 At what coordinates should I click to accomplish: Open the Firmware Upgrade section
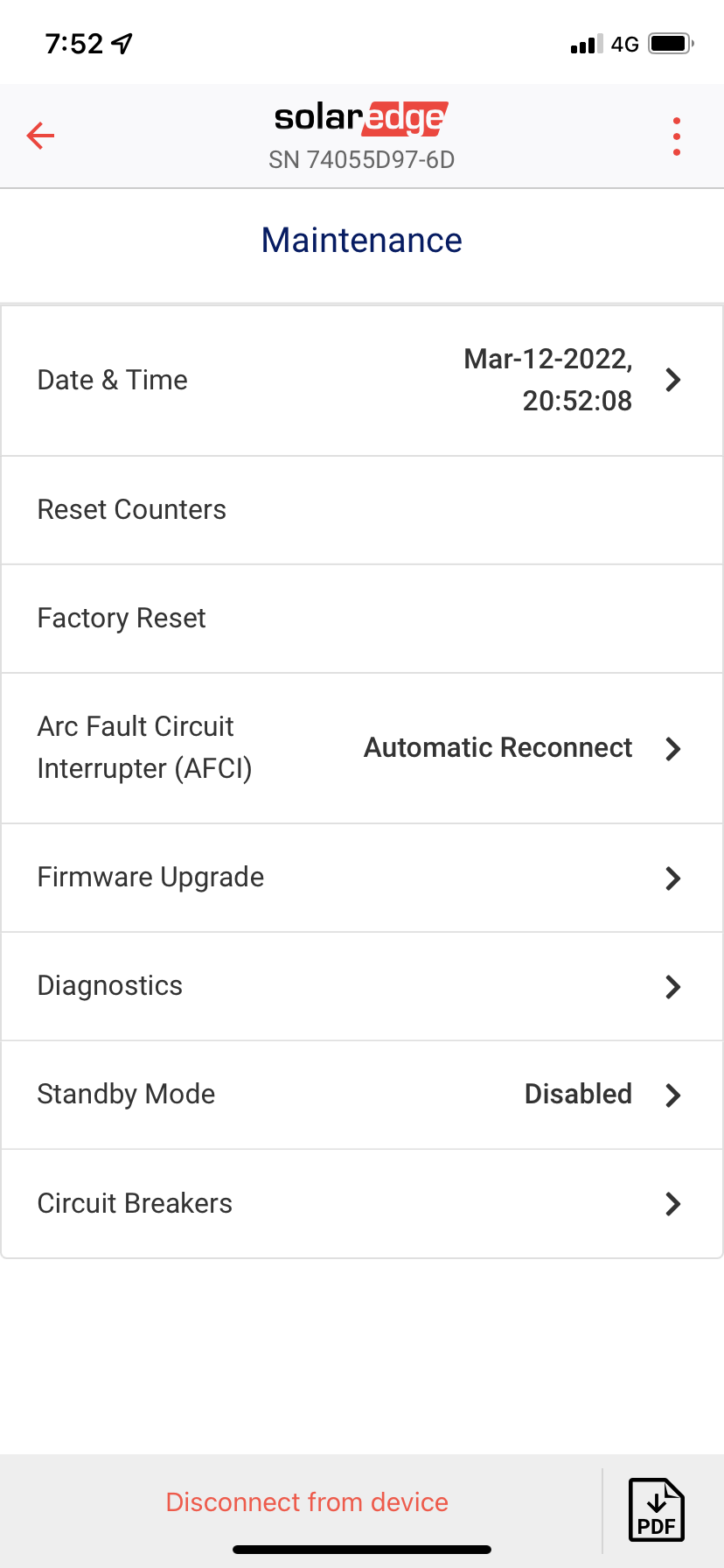pos(362,878)
